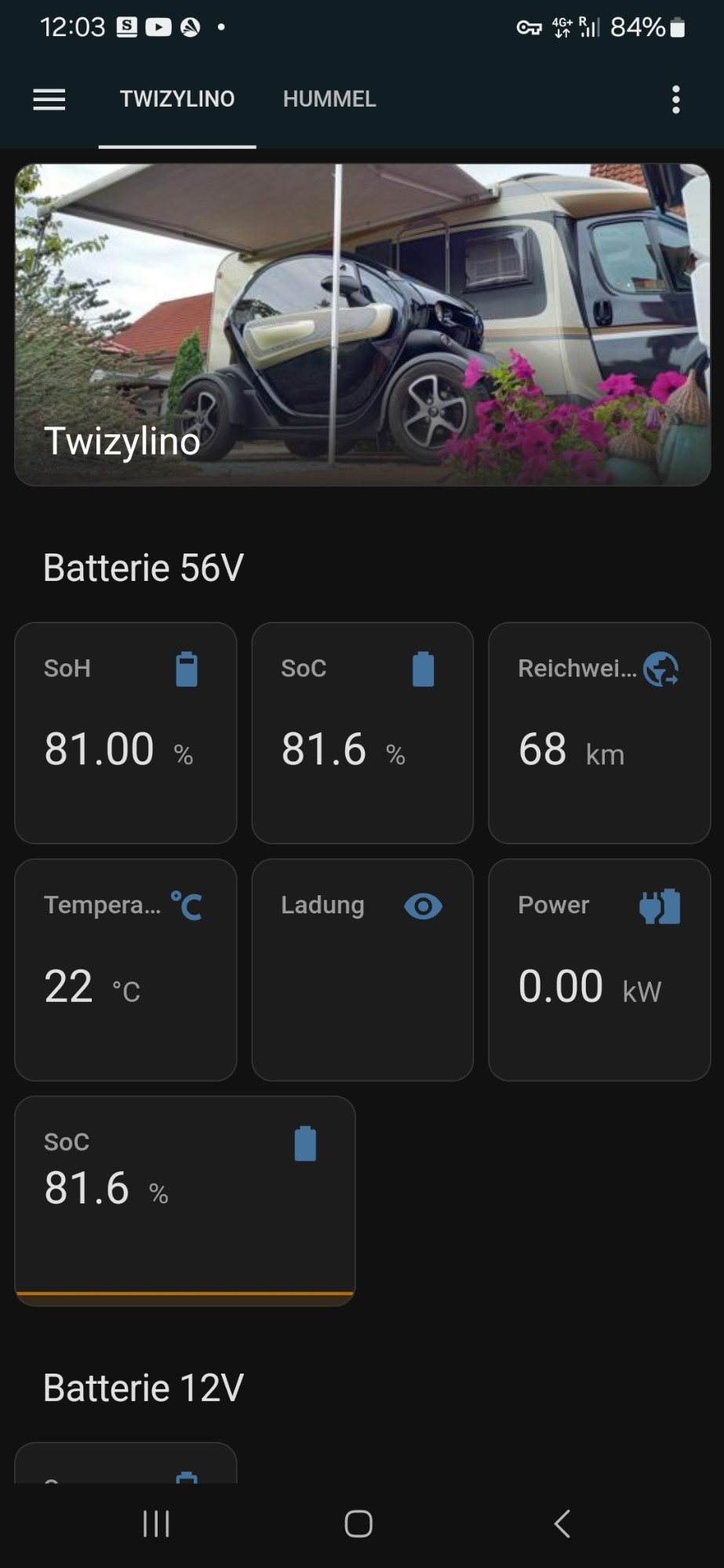Screen dimensions: 724x1568
Task: Open the SoH 81.00 % card
Action: point(126,733)
